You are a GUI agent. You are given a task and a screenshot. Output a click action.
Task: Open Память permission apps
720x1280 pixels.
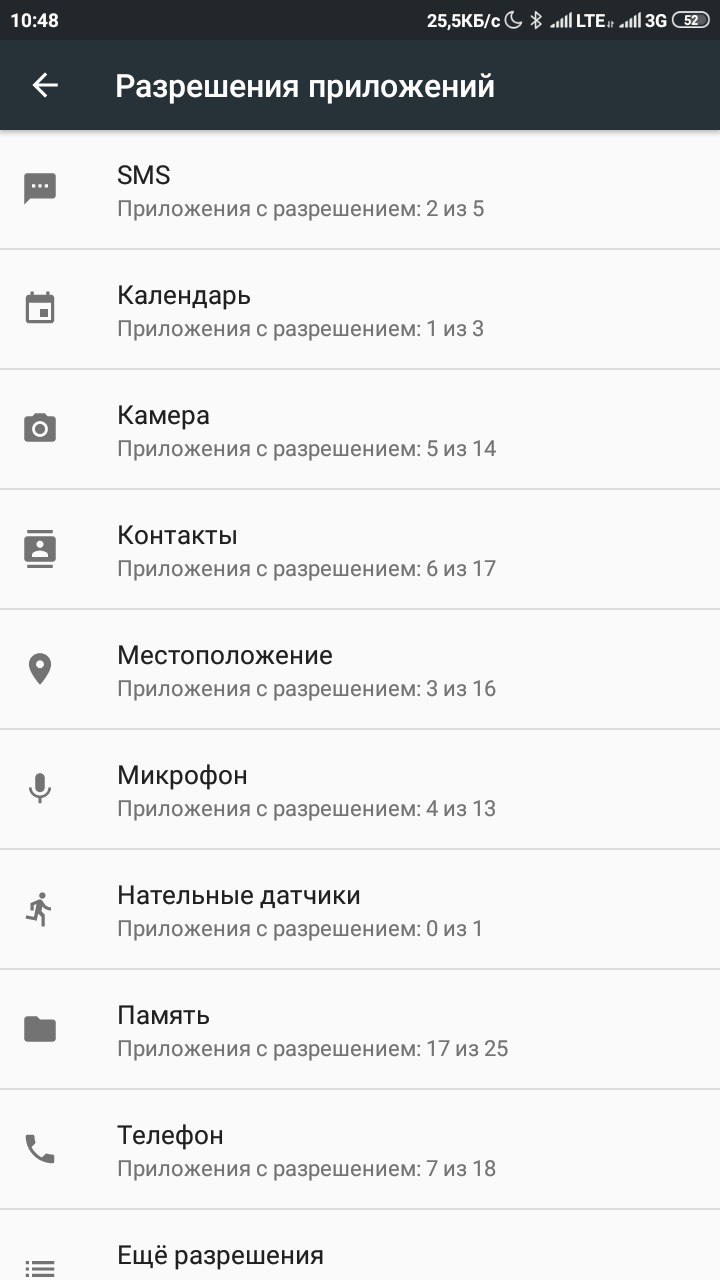[360, 1030]
